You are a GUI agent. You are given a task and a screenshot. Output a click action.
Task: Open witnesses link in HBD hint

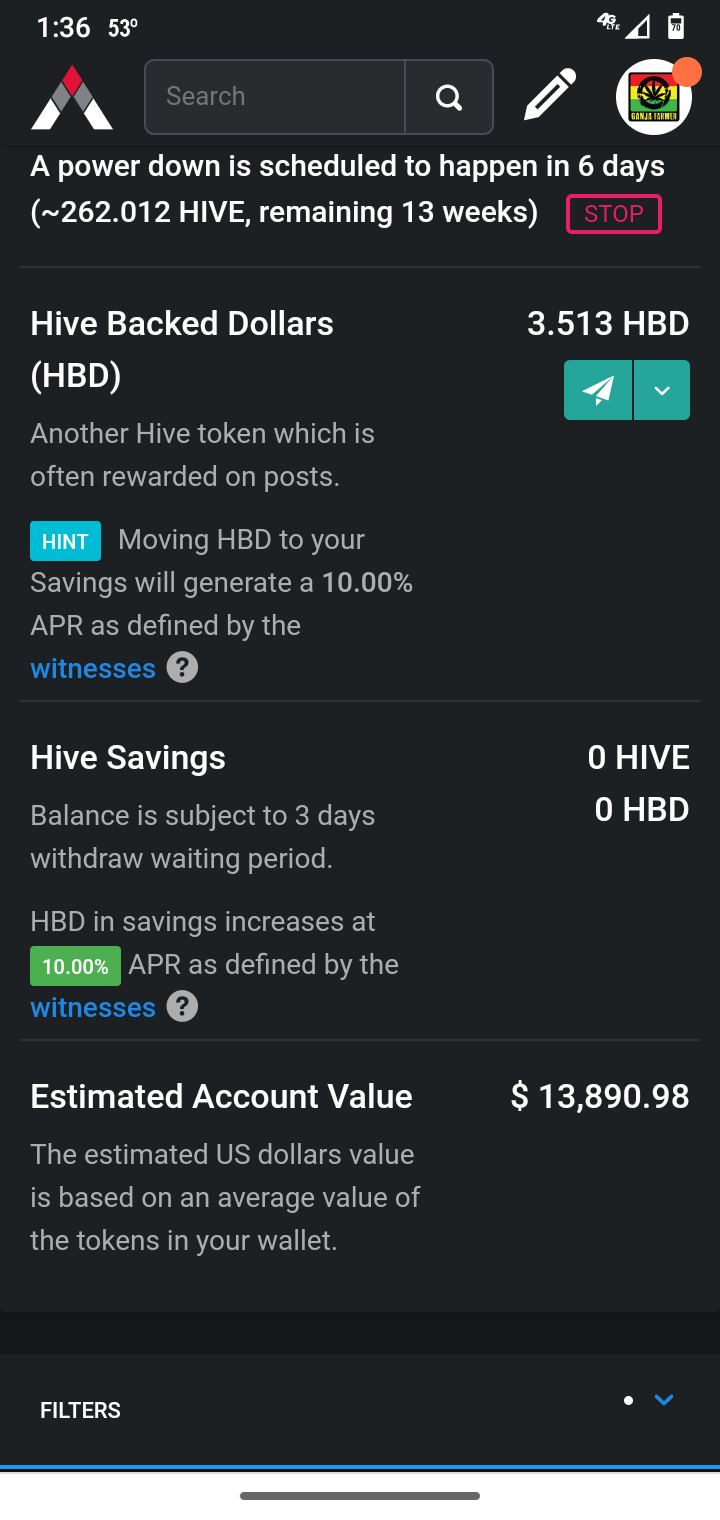93,668
